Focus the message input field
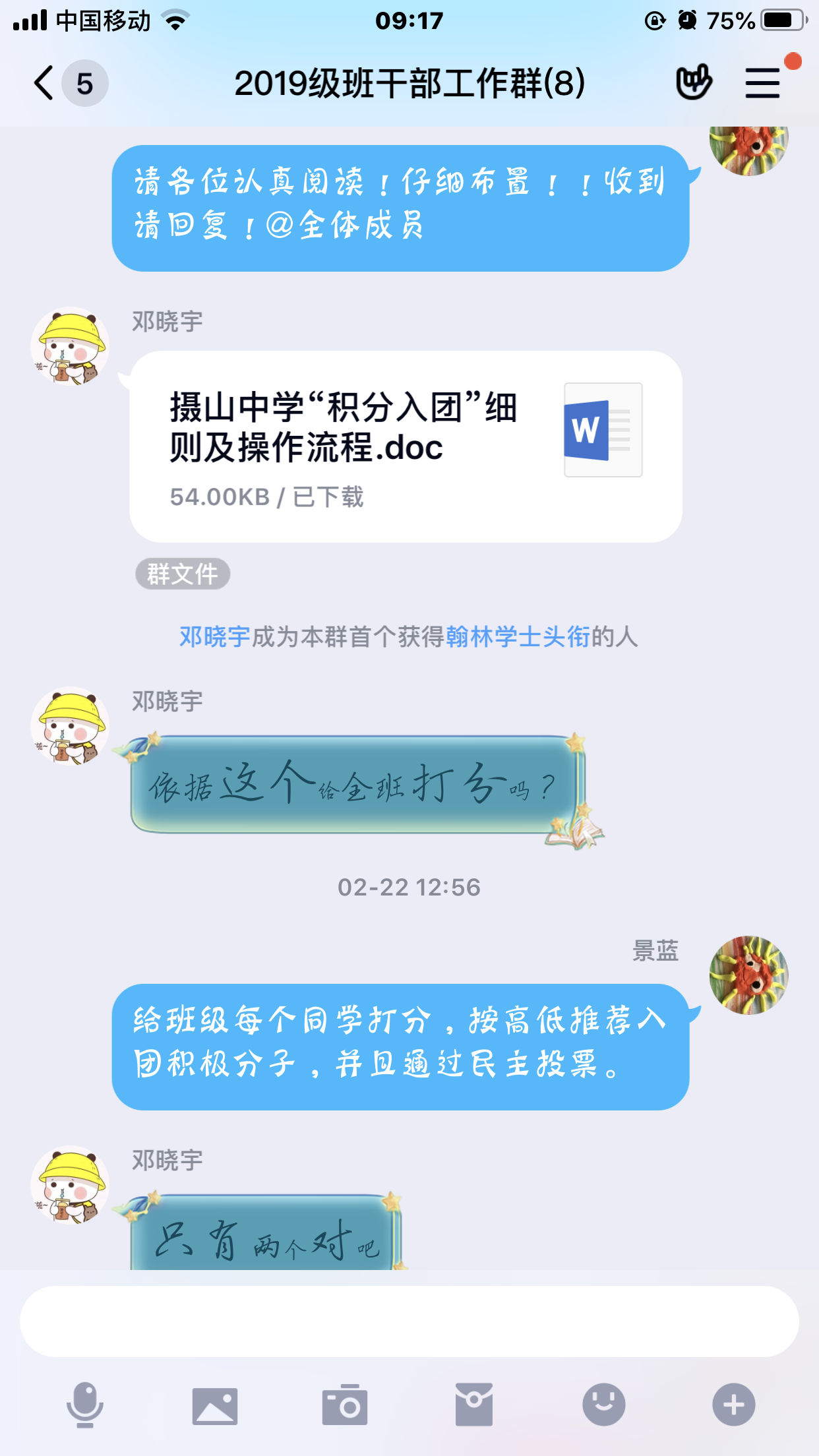Screen dimensions: 819x1456 (409, 1321)
